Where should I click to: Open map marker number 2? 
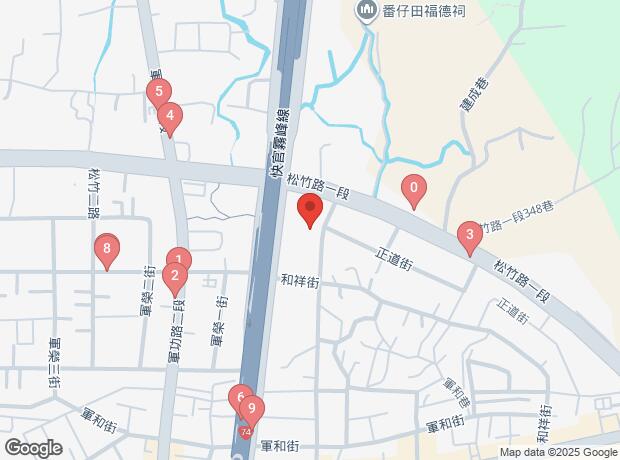(174, 275)
